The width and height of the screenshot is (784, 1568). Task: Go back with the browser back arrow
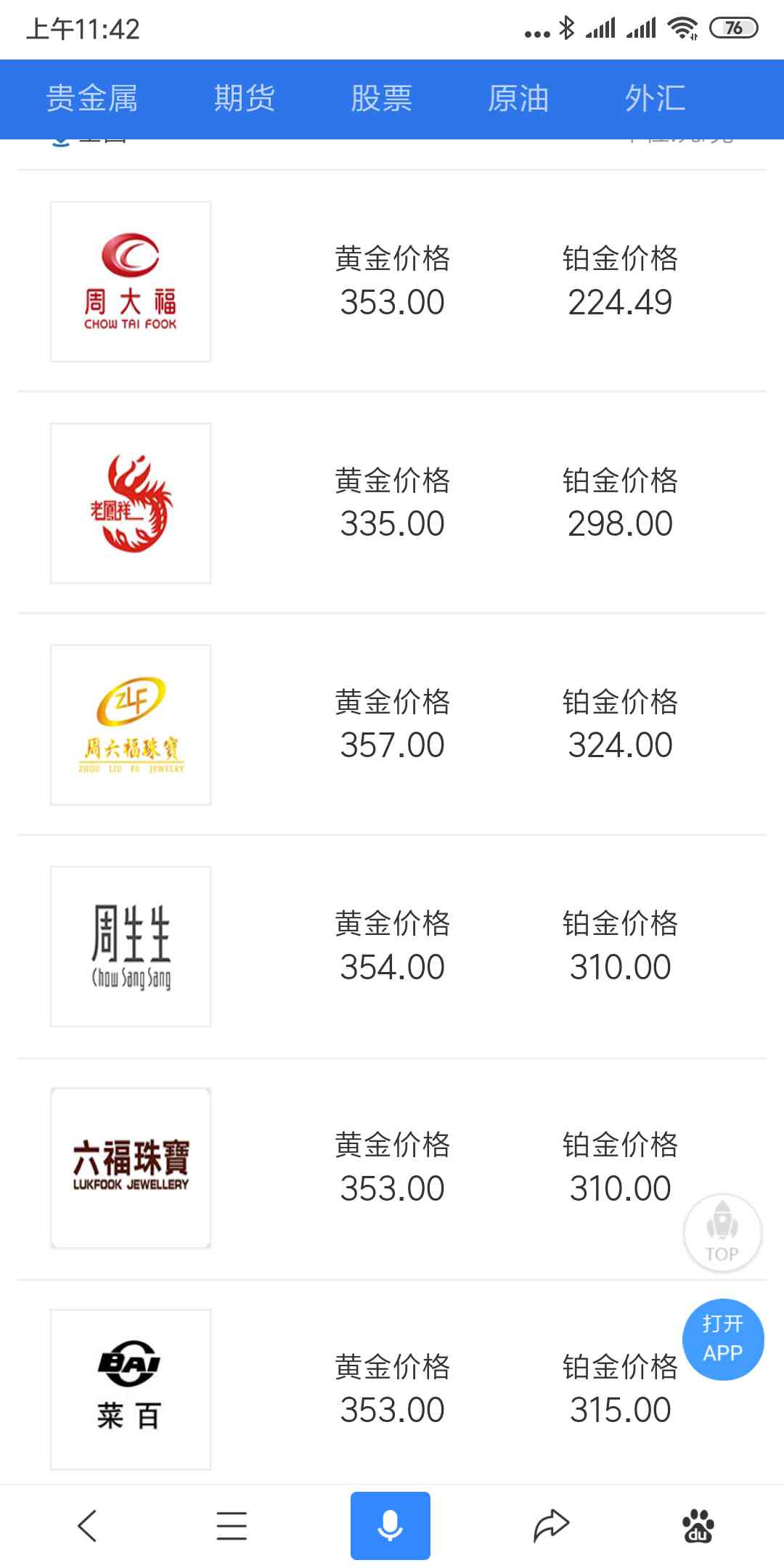point(87,1525)
